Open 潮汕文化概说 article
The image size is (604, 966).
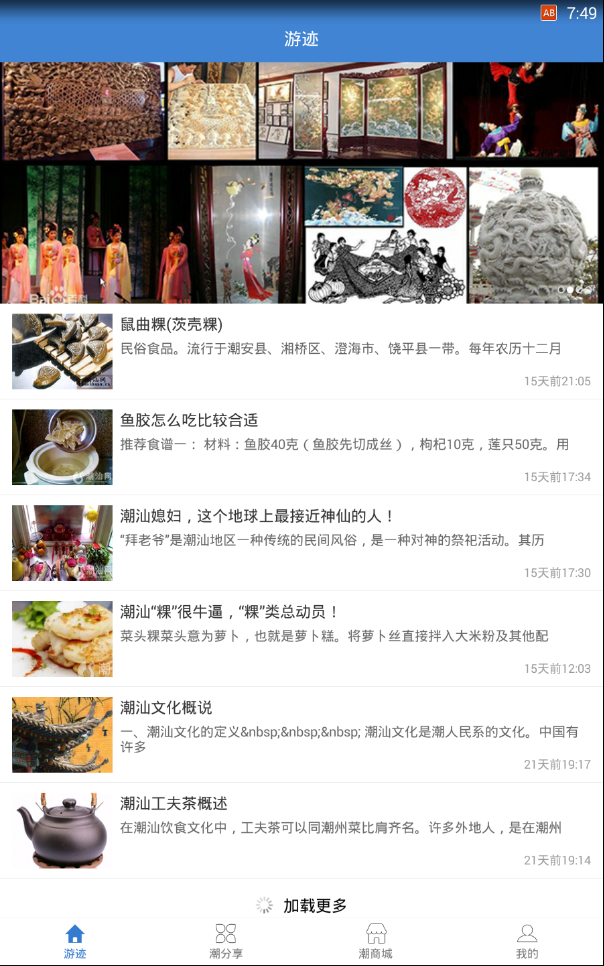tap(302, 735)
